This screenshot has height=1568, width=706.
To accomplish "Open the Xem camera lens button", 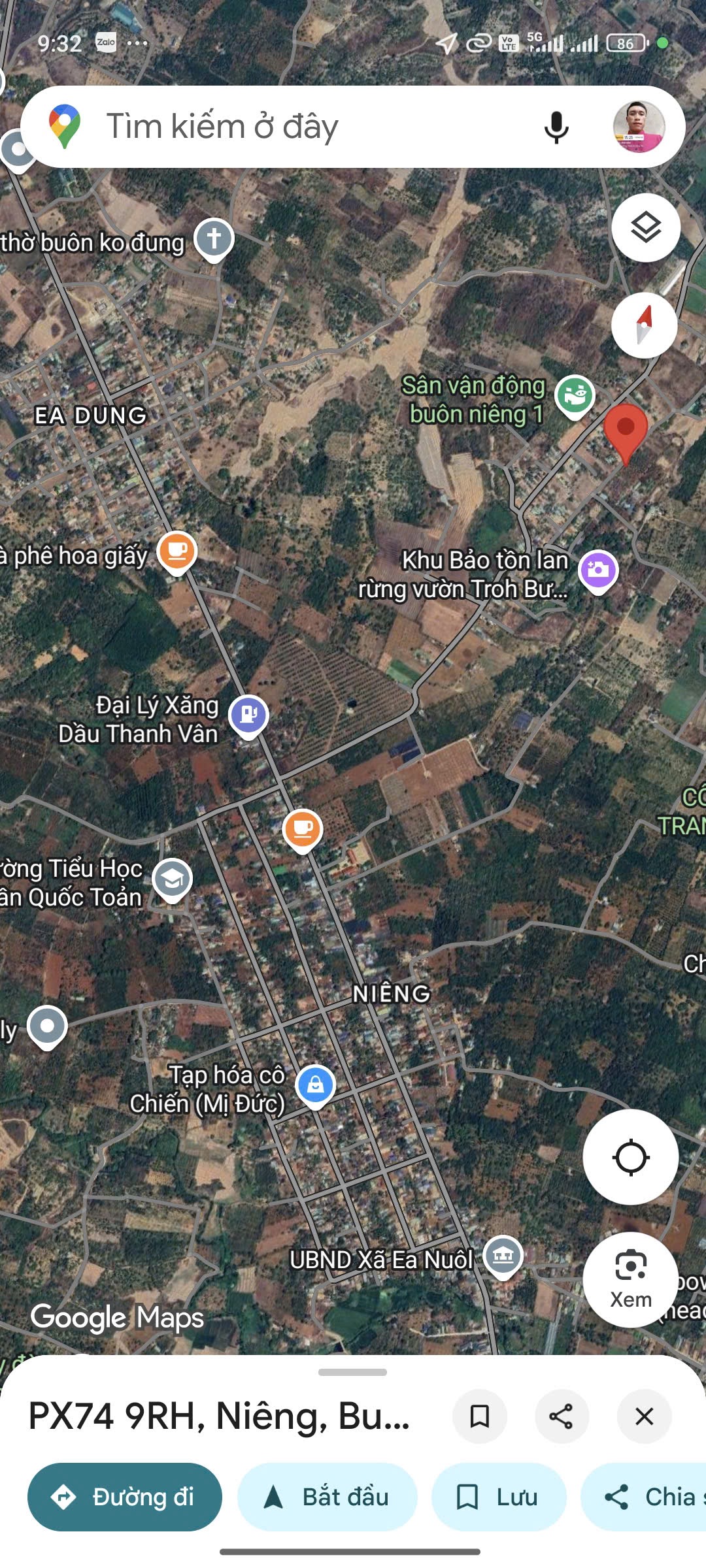I will pyautogui.click(x=631, y=1279).
